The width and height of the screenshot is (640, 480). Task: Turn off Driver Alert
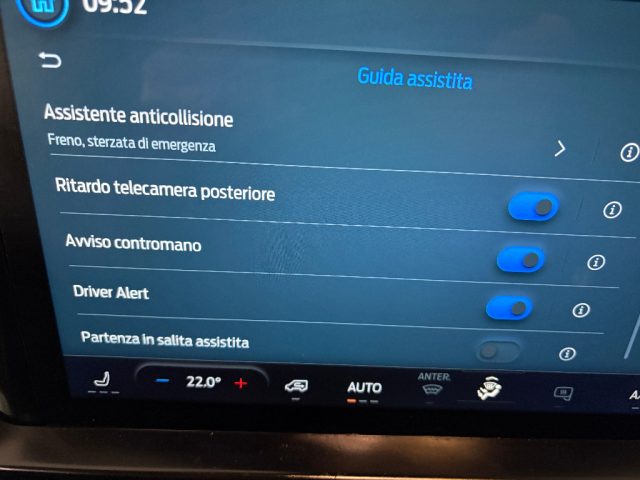pos(508,308)
